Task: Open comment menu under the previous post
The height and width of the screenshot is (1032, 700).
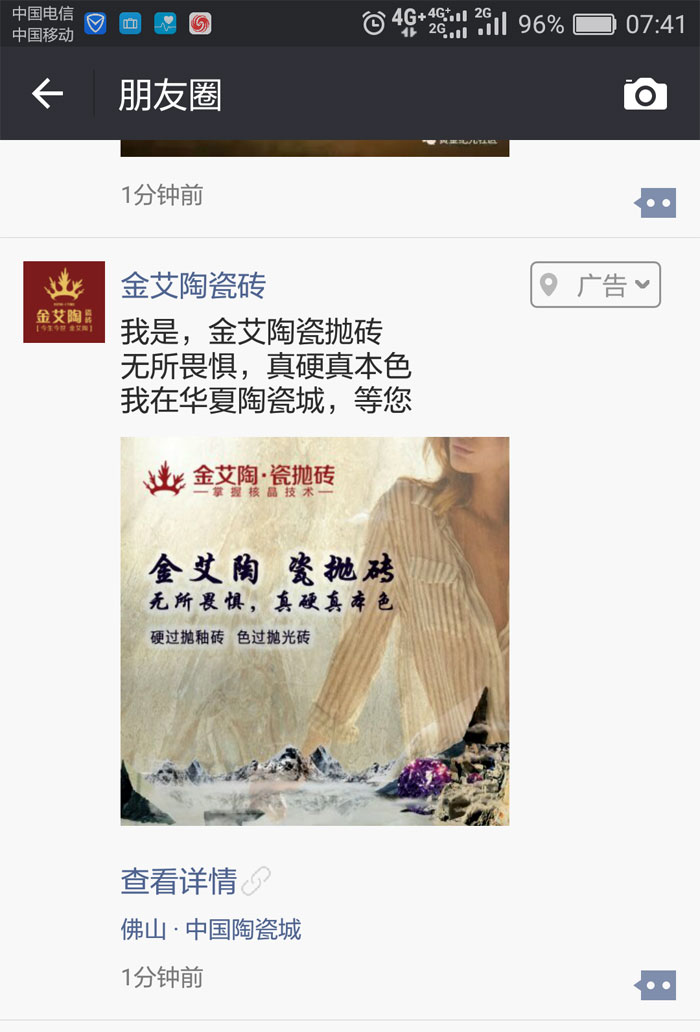Action: coord(656,204)
